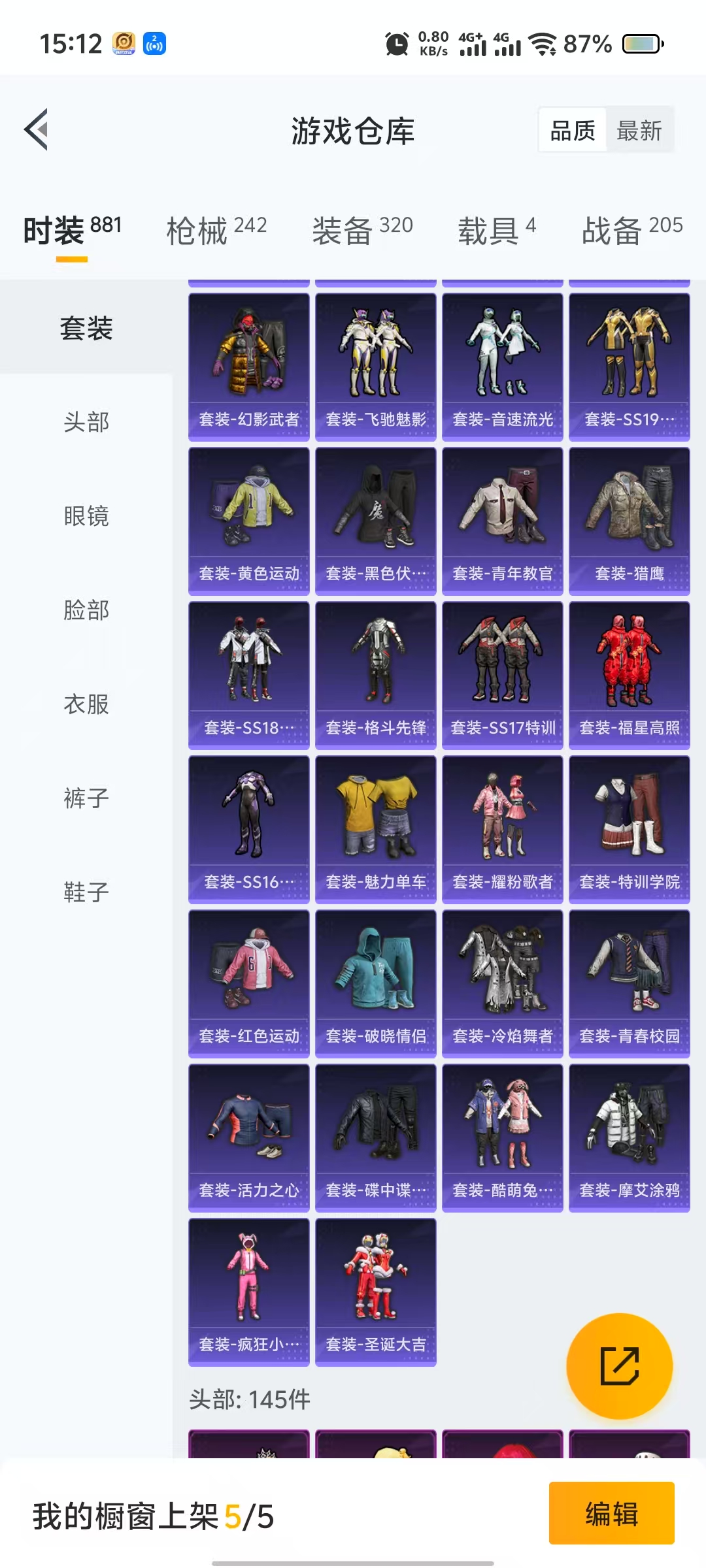View the 套装-福星高照 outfit
706x1568 pixels.
[x=630, y=674]
